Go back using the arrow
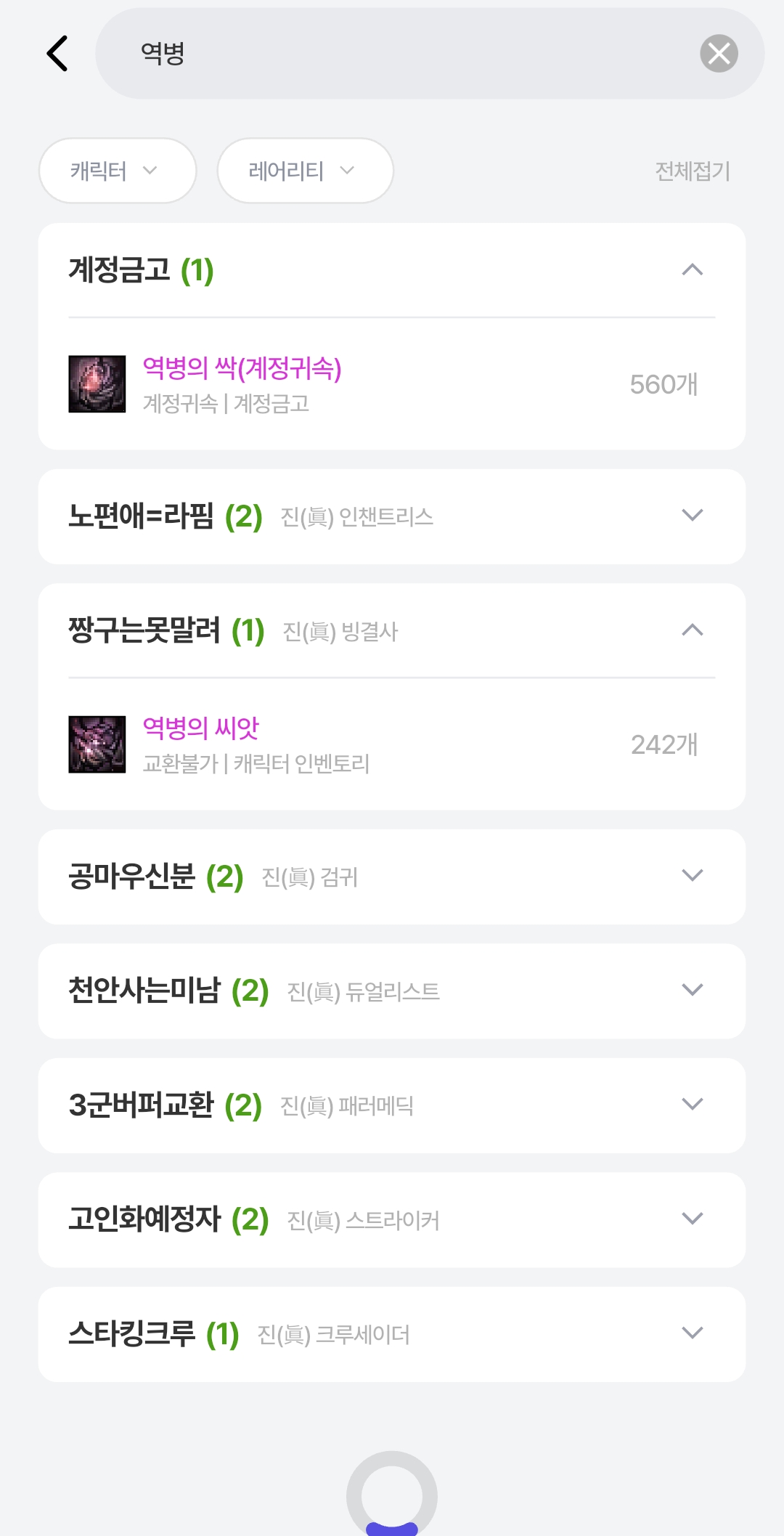The width and height of the screenshot is (784, 1536). point(57,54)
